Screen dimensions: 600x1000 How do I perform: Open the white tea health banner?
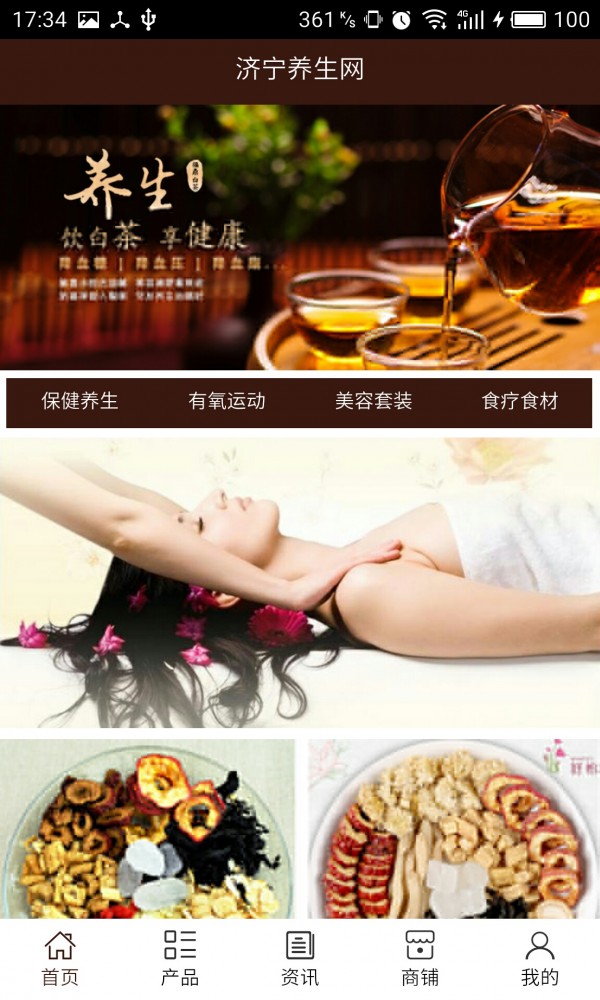tap(300, 237)
